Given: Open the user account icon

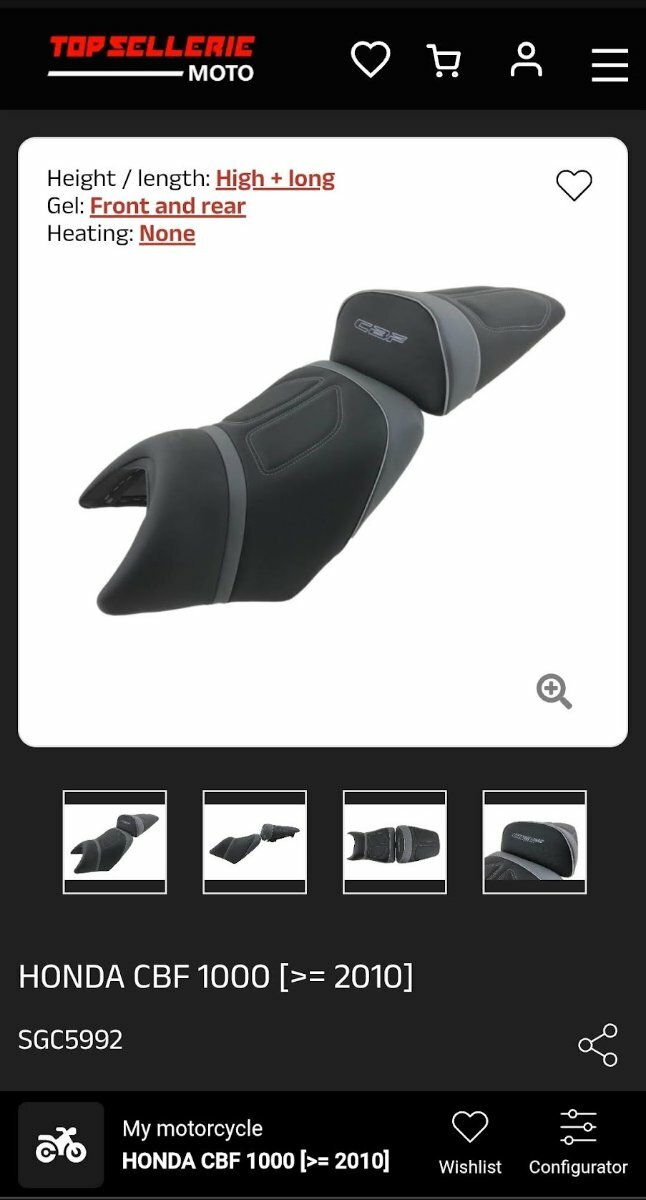Looking at the screenshot, I should [x=526, y=60].
